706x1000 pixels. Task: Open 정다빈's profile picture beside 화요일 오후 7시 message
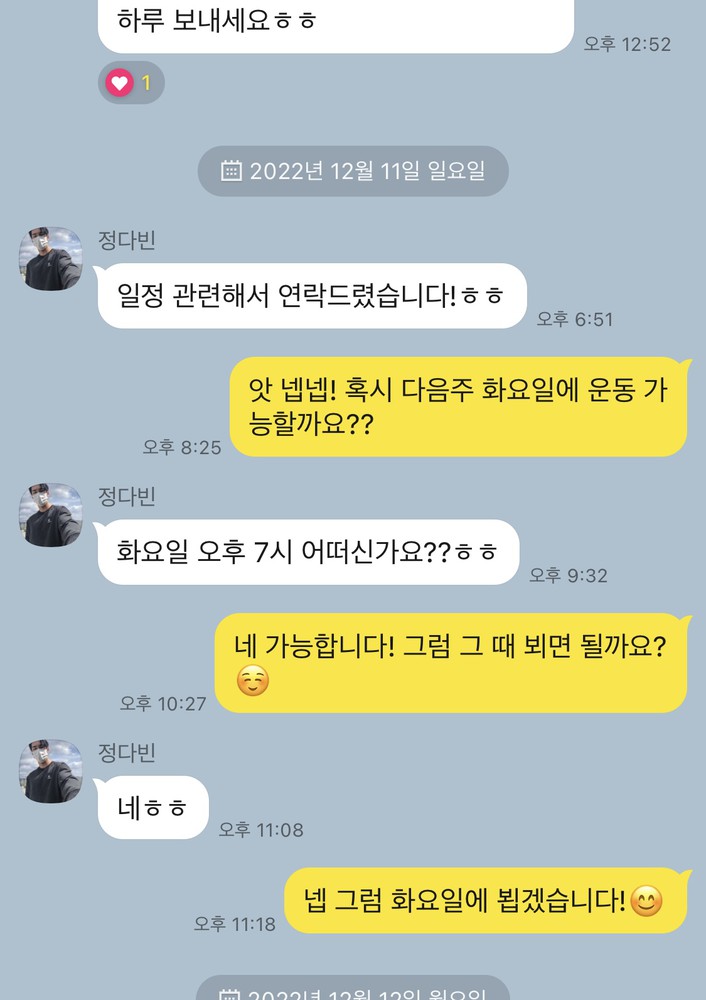click(x=50, y=515)
